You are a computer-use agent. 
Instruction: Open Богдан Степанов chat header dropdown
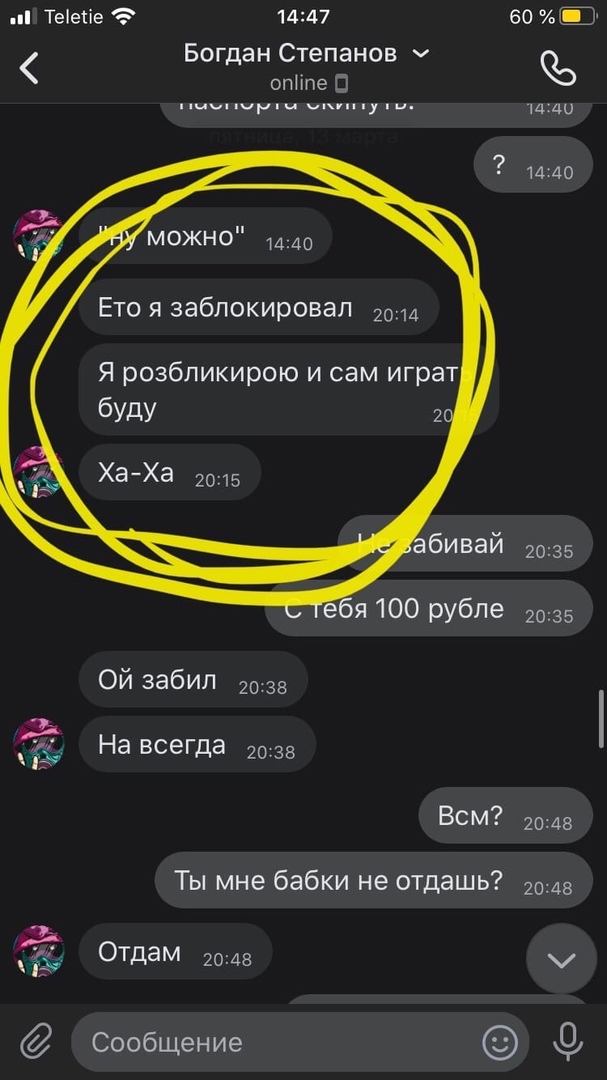click(x=421, y=53)
